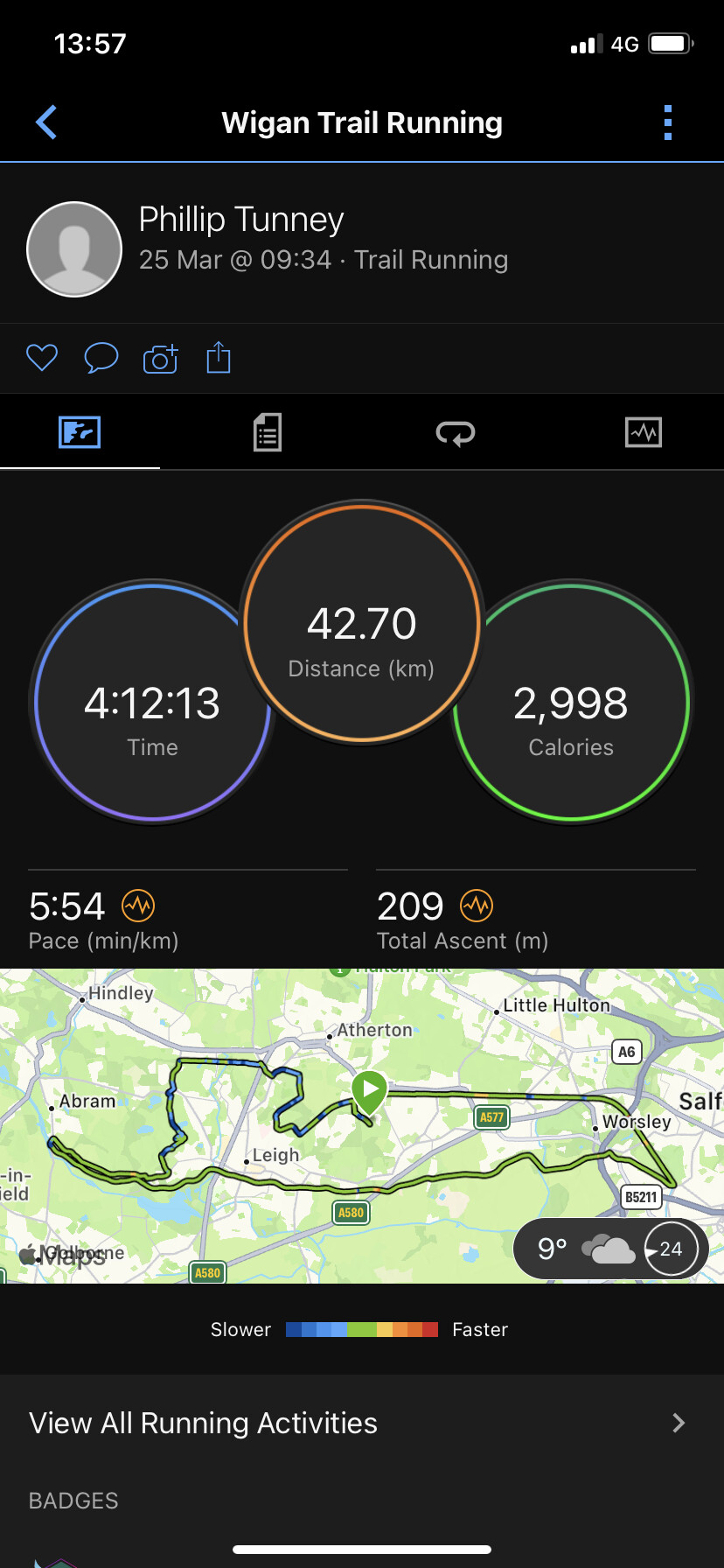Image resolution: width=724 pixels, height=1568 pixels.
Task: Open the three-dot overflow menu
Action: point(668,122)
